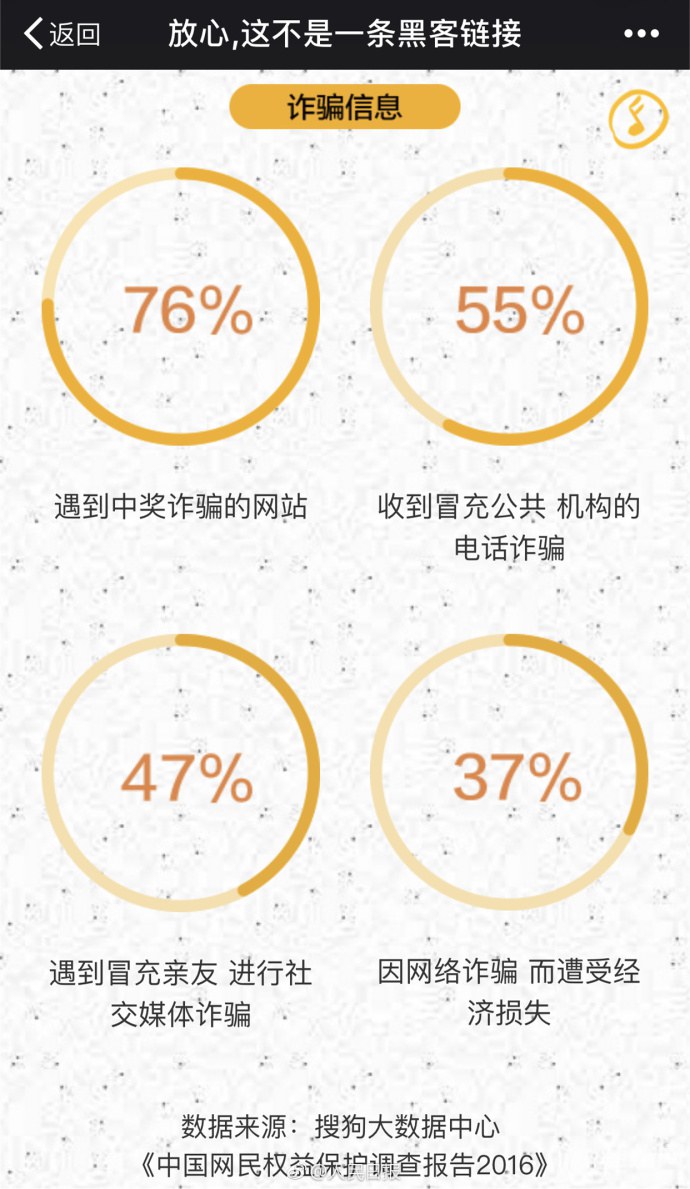
Task: Tap the 返回 back button
Action: (62, 34)
